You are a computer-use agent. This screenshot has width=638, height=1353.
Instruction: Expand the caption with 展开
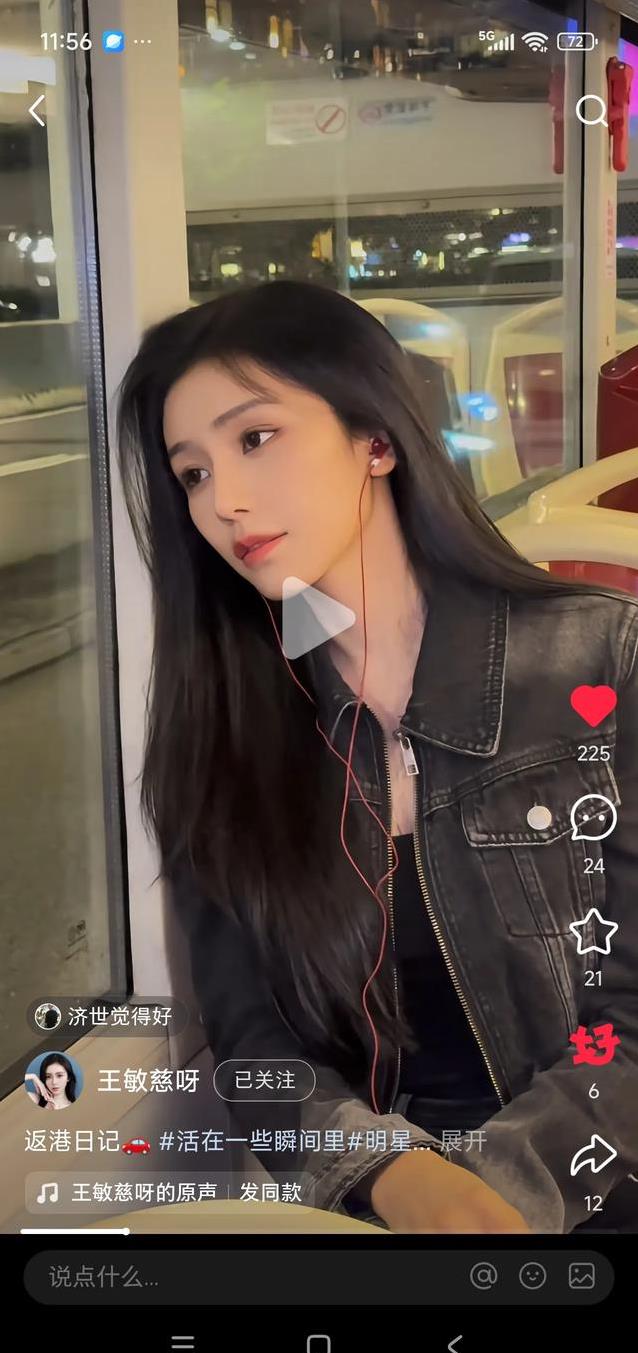tap(463, 1141)
